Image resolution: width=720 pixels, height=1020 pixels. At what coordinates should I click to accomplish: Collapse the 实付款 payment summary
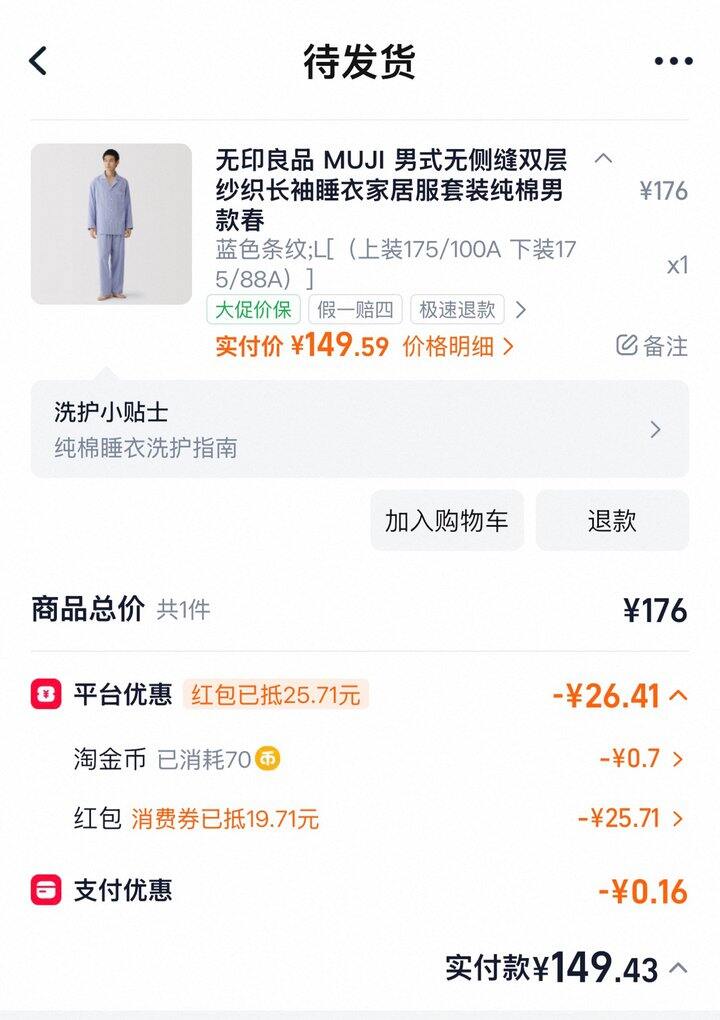[x=678, y=967]
